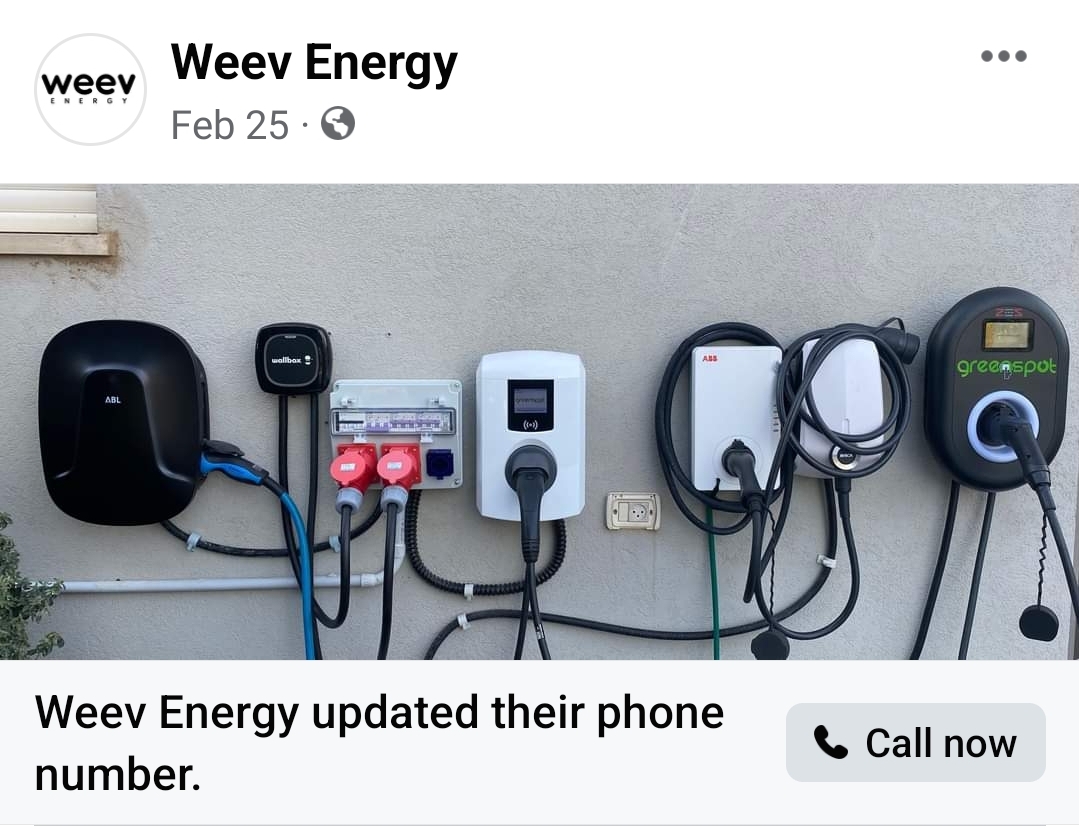This screenshot has height=830, width=1079.
Task: Open the Feb 25 post timestamp
Action: (x=229, y=125)
